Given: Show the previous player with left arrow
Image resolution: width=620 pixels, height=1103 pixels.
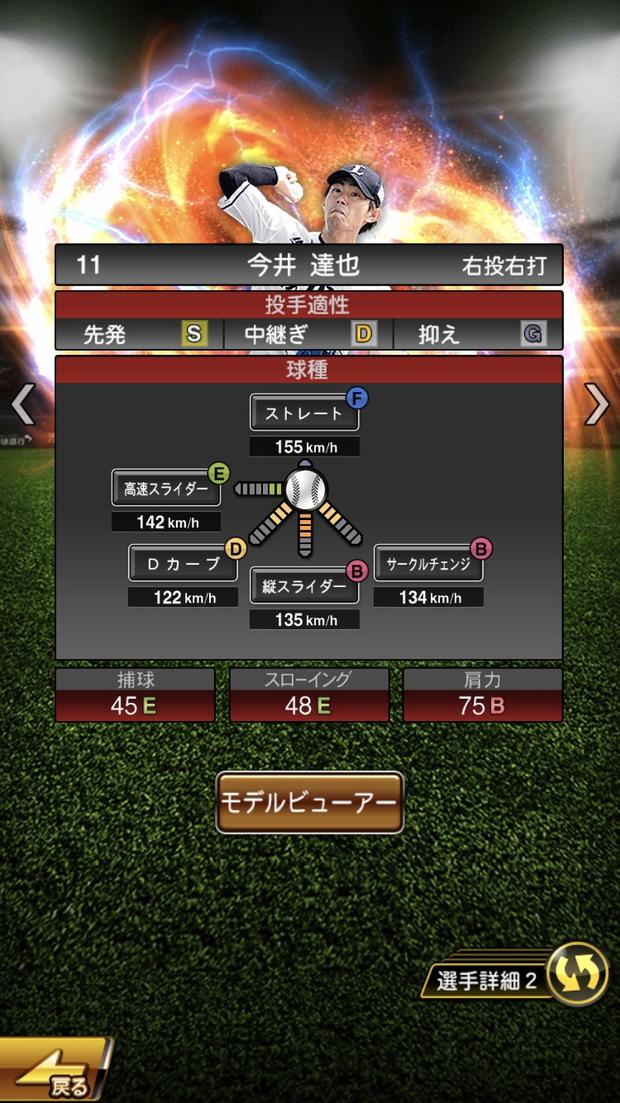Looking at the screenshot, I should tap(22, 404).
